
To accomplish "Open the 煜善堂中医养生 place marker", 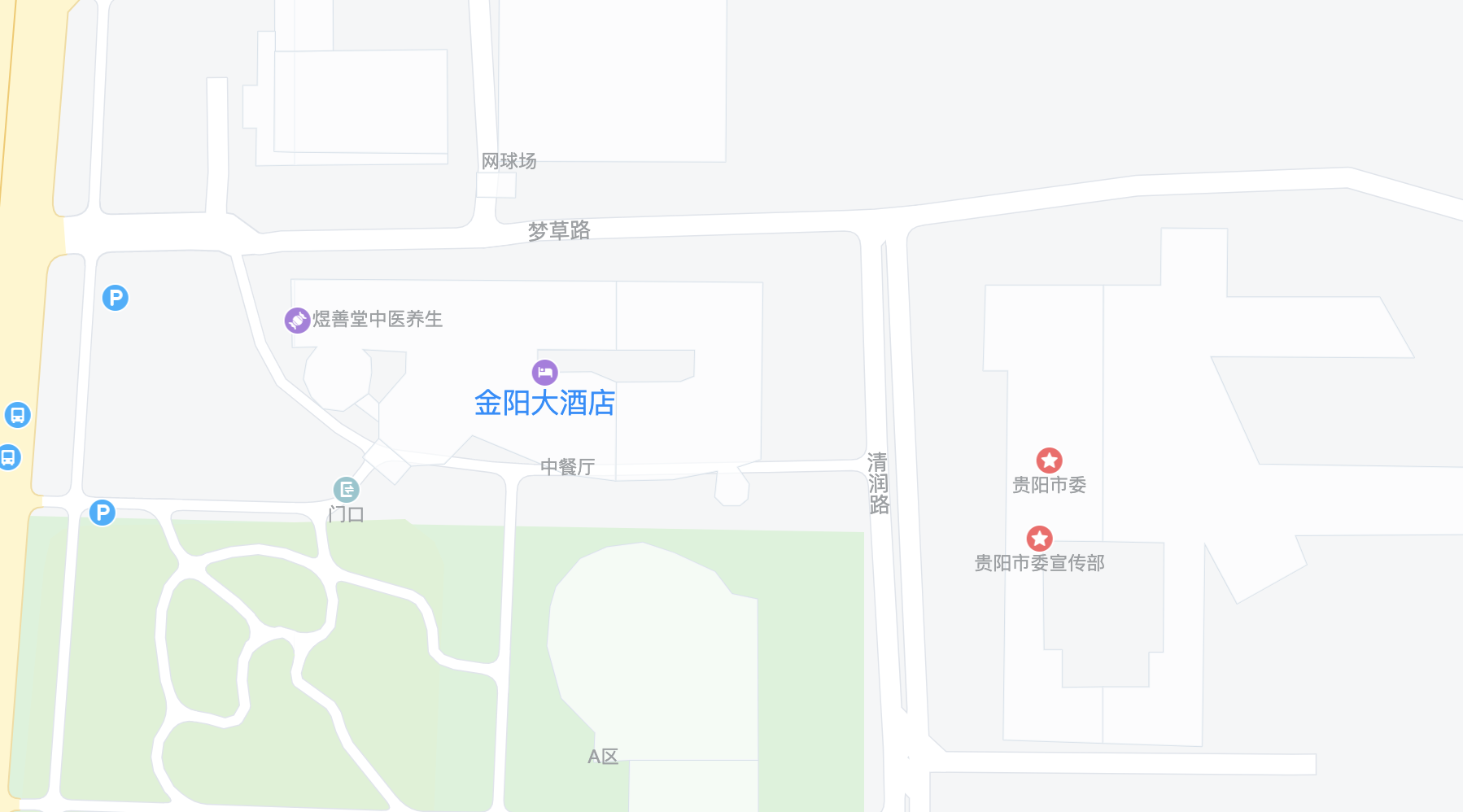I will click(x=297, y=320).
